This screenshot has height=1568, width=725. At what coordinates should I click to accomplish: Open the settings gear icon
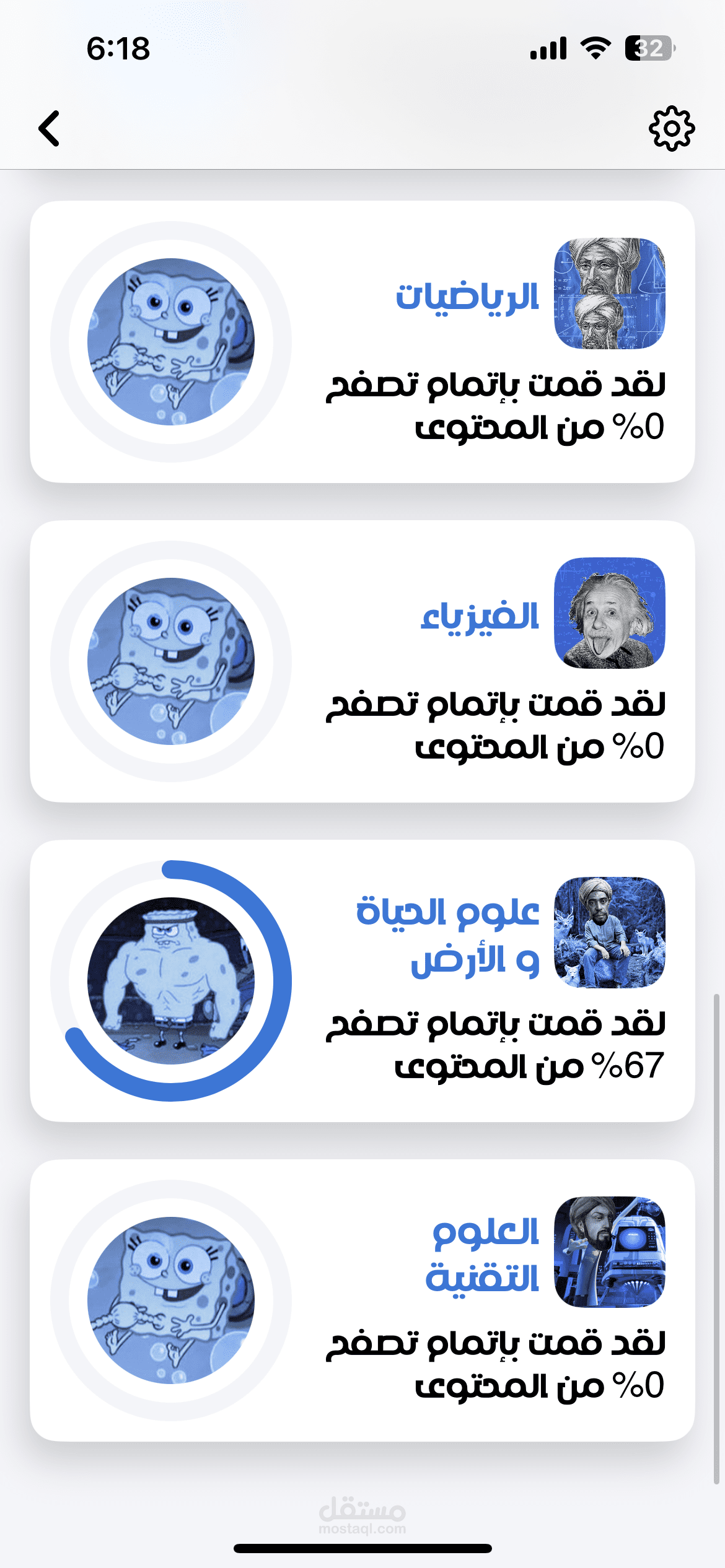point(672,128)
